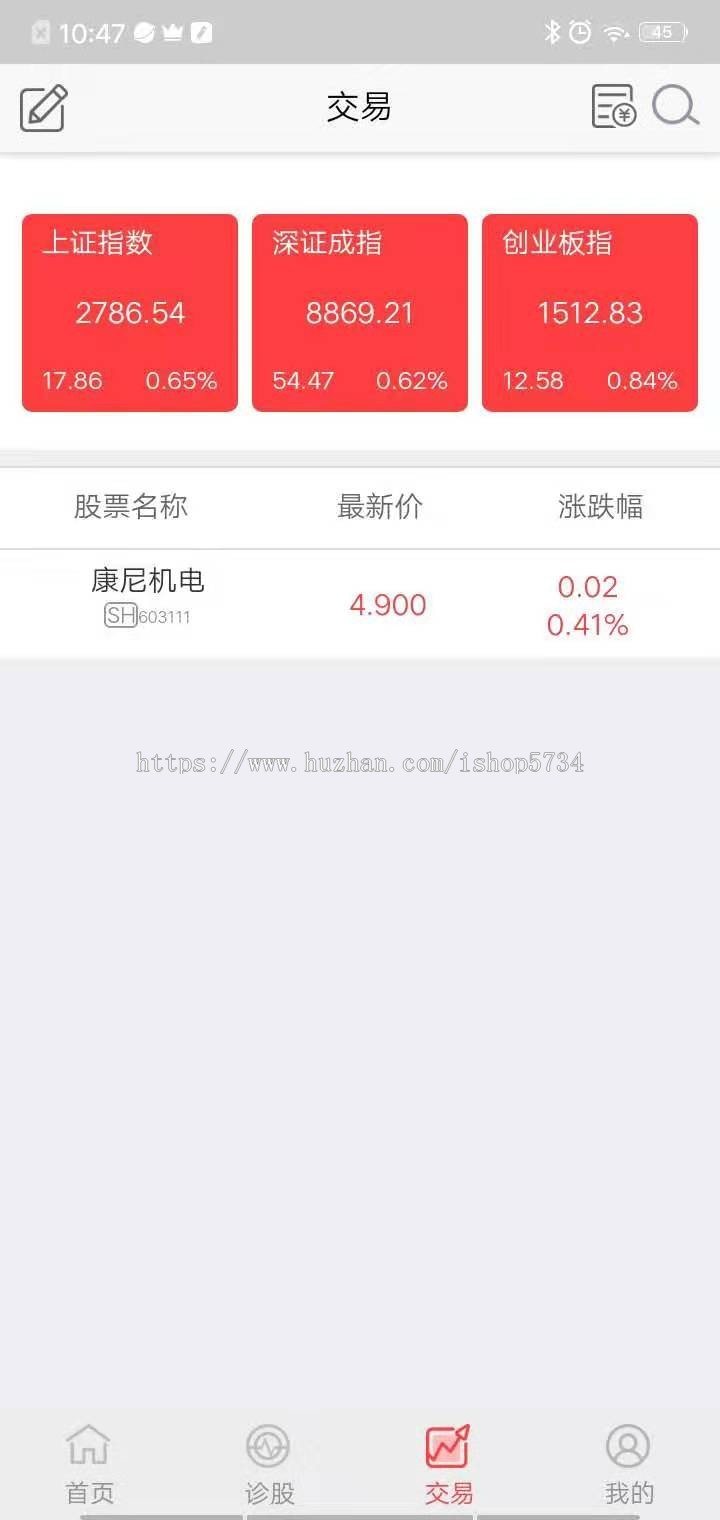Click the 最新价 column header
This screenshot has width=720, height=1520.
(380, 507)
